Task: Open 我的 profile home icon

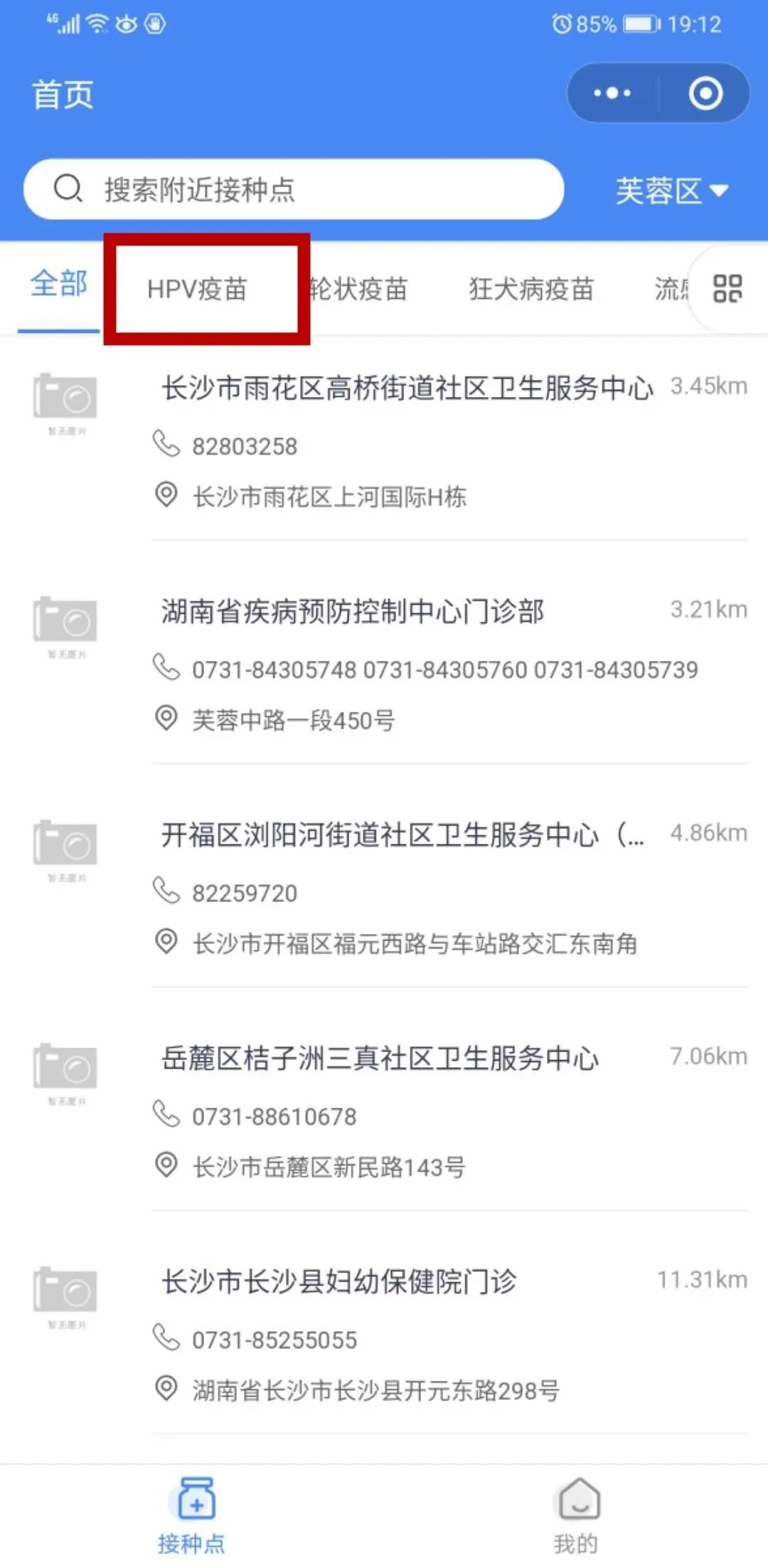Action: [x=577, y=1499]
